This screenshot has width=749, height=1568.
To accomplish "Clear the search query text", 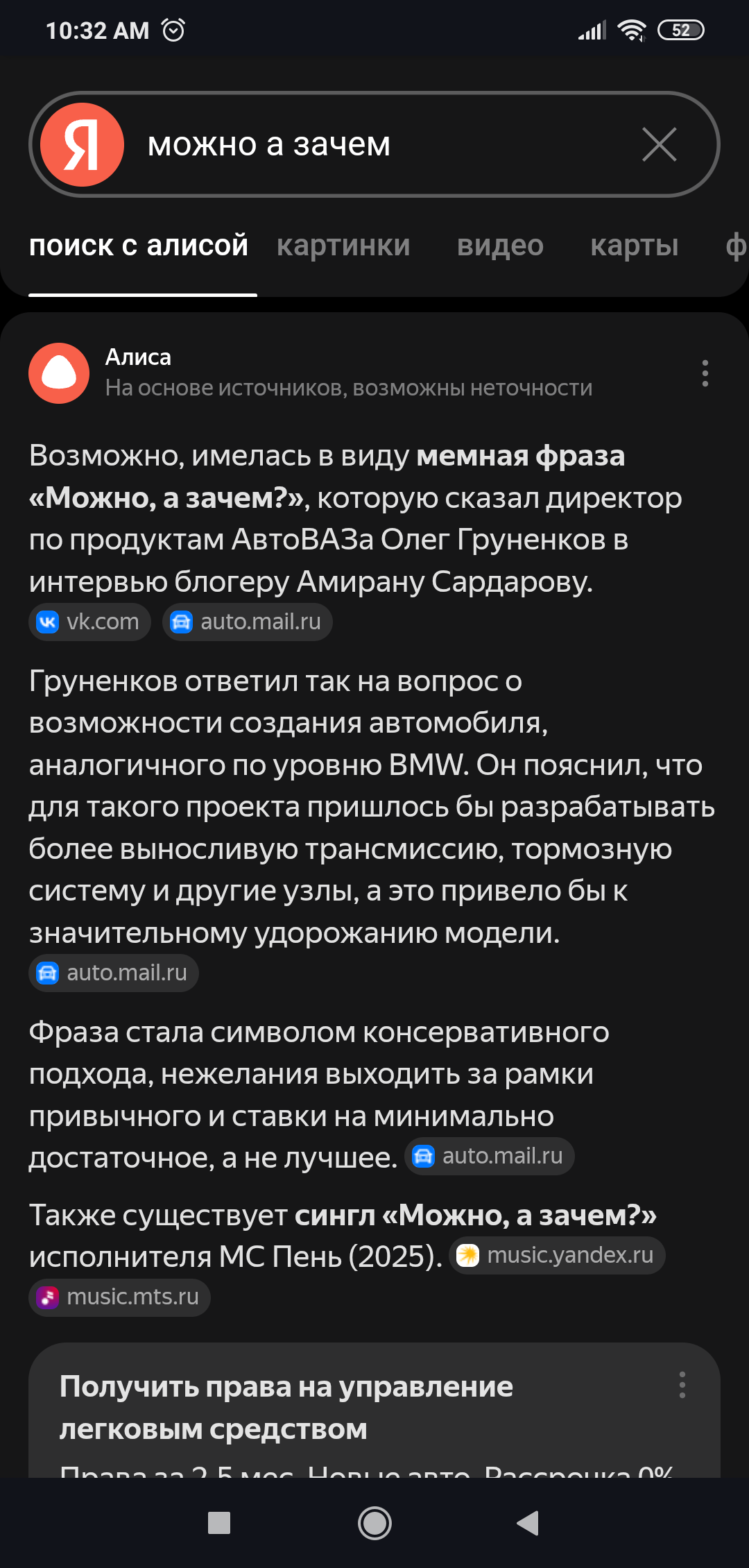I will pyautogui.click(x=659, y=144).
